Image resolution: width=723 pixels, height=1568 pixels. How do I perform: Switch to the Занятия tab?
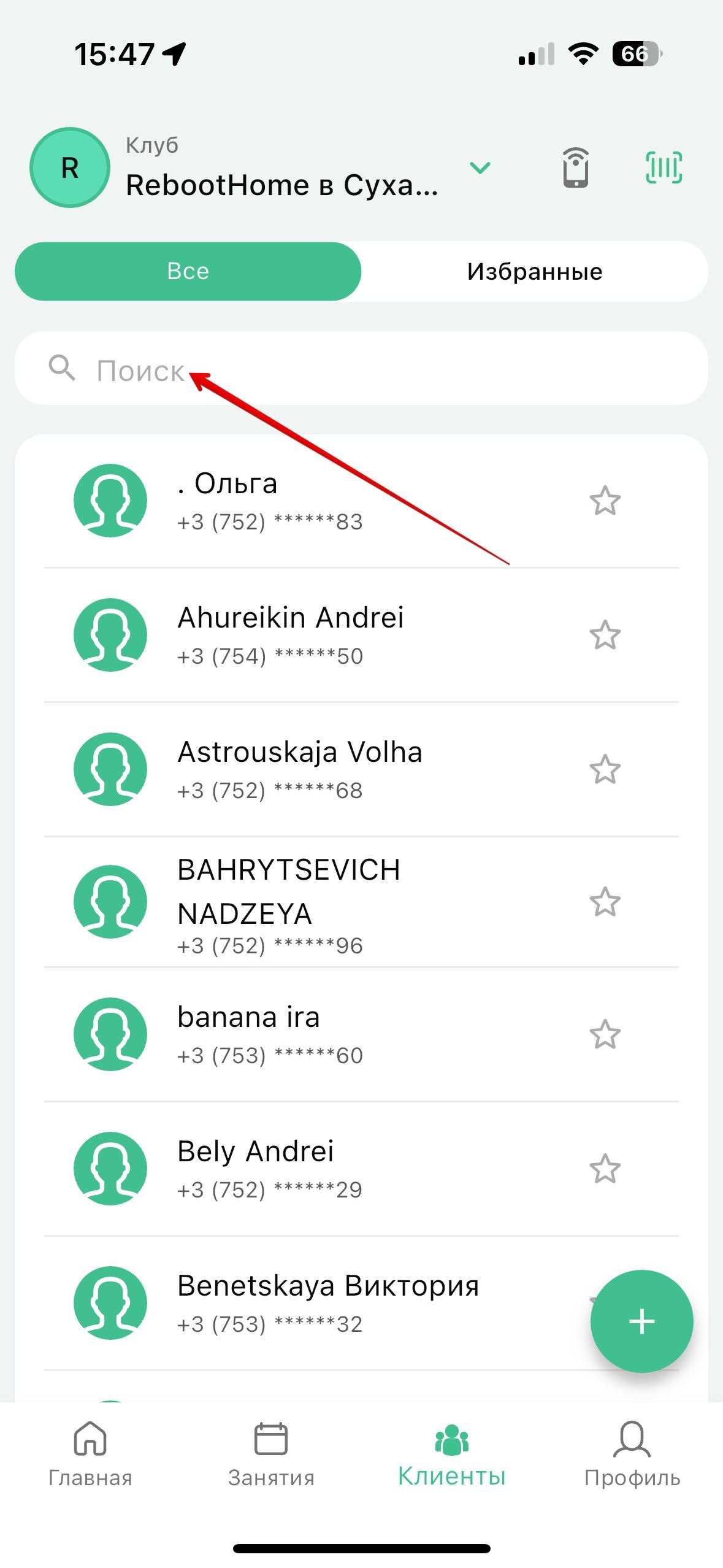coord(271,1454)
